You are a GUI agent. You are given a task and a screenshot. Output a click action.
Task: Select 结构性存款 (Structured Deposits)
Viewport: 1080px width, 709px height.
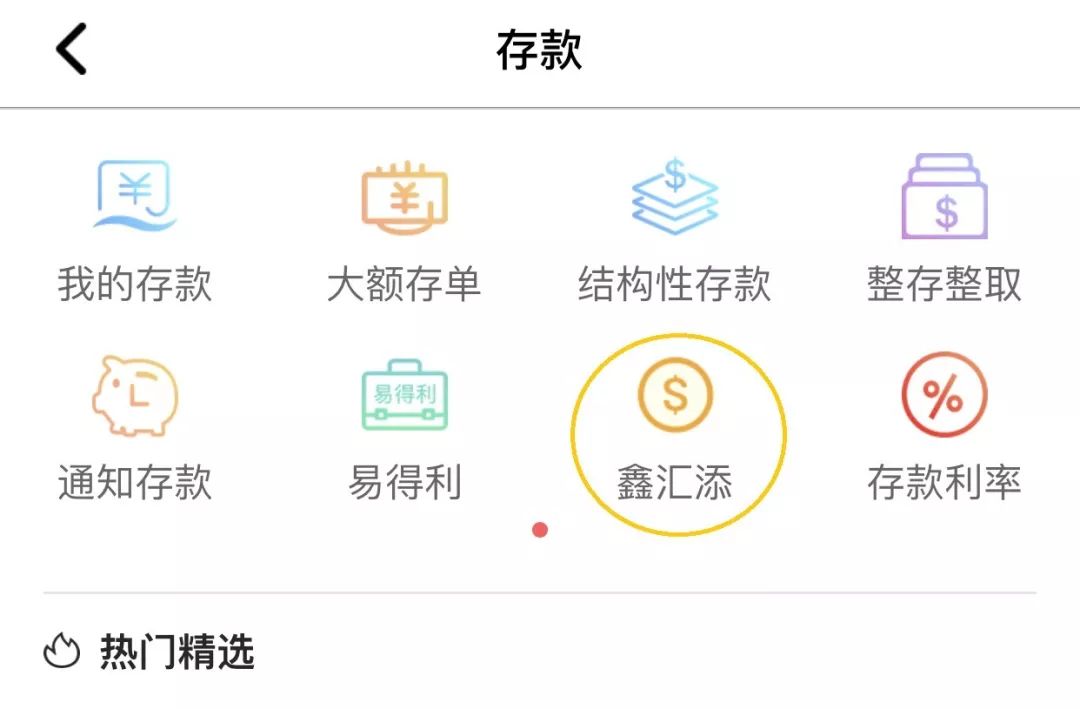point(675,232)
